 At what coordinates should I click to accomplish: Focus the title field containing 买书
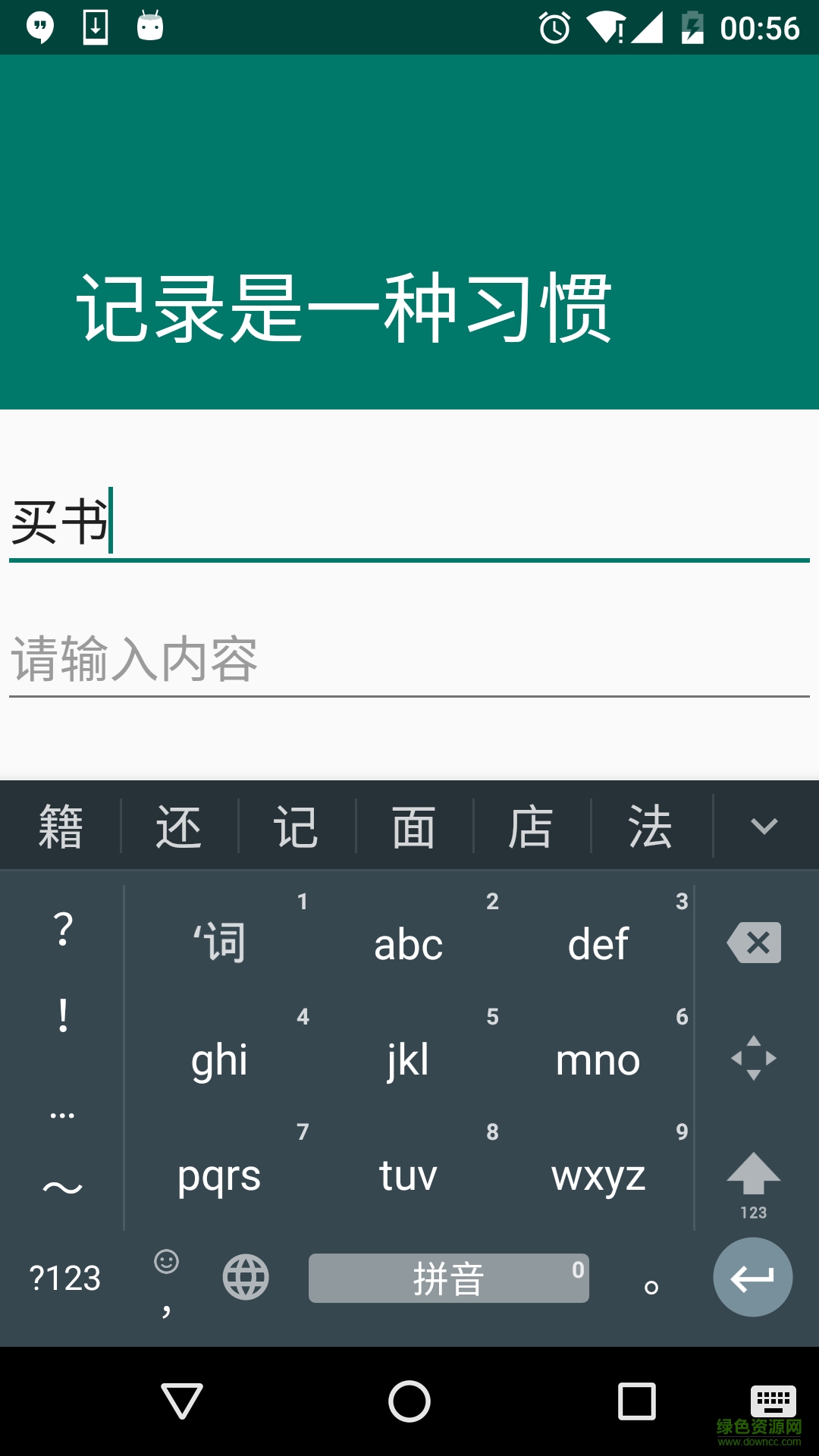pos(409,523)
